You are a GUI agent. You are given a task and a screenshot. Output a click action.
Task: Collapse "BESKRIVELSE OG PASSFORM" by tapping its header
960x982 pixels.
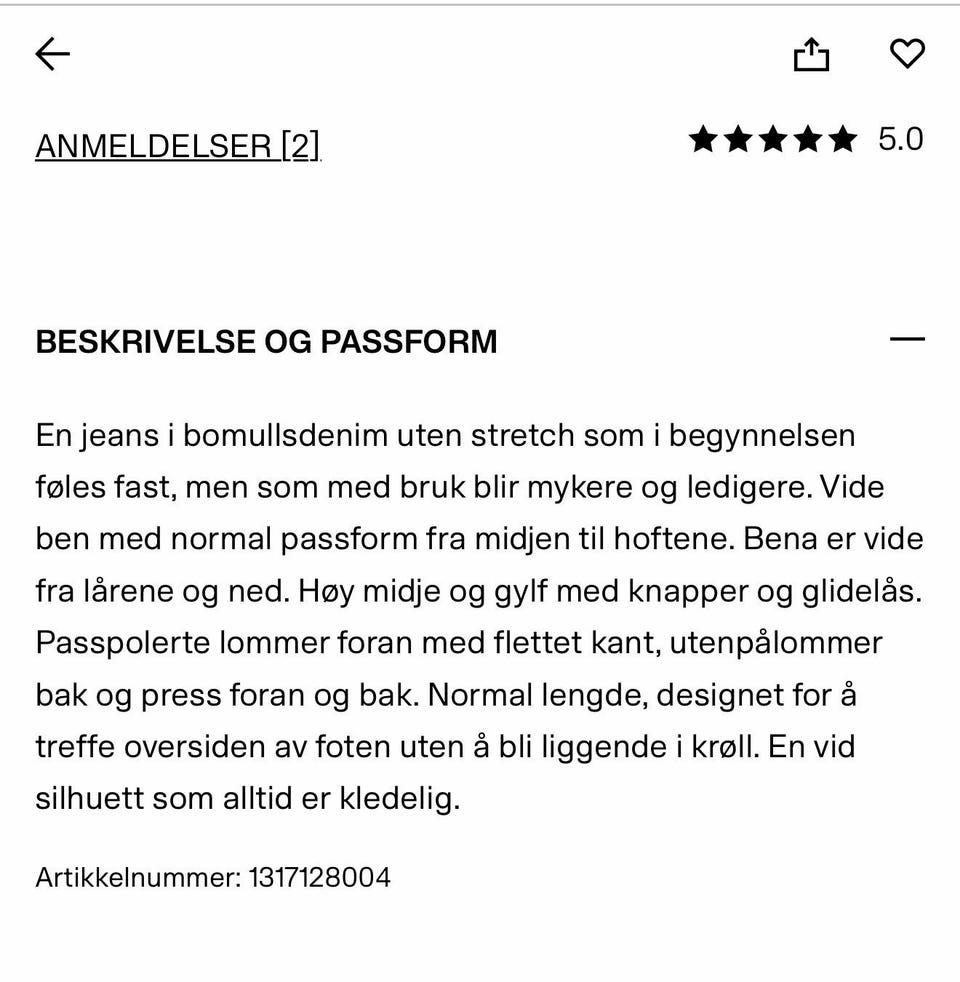click(x=267, y=341)
